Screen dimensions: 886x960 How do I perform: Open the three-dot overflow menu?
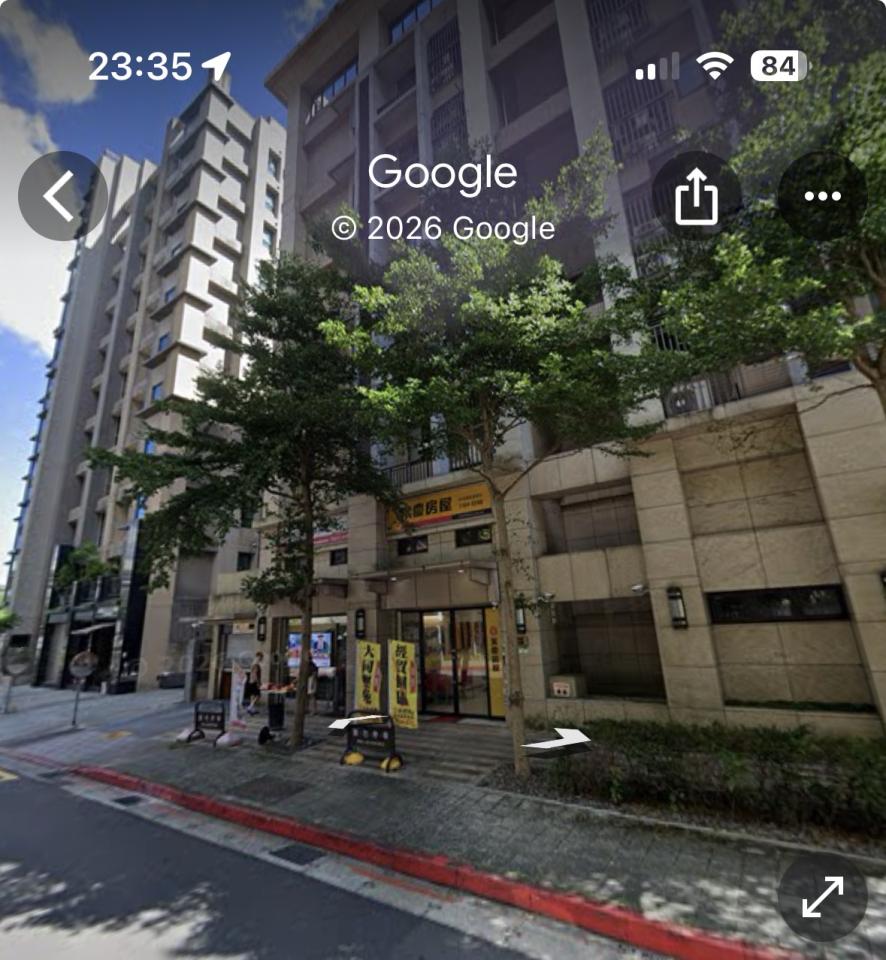822,196
